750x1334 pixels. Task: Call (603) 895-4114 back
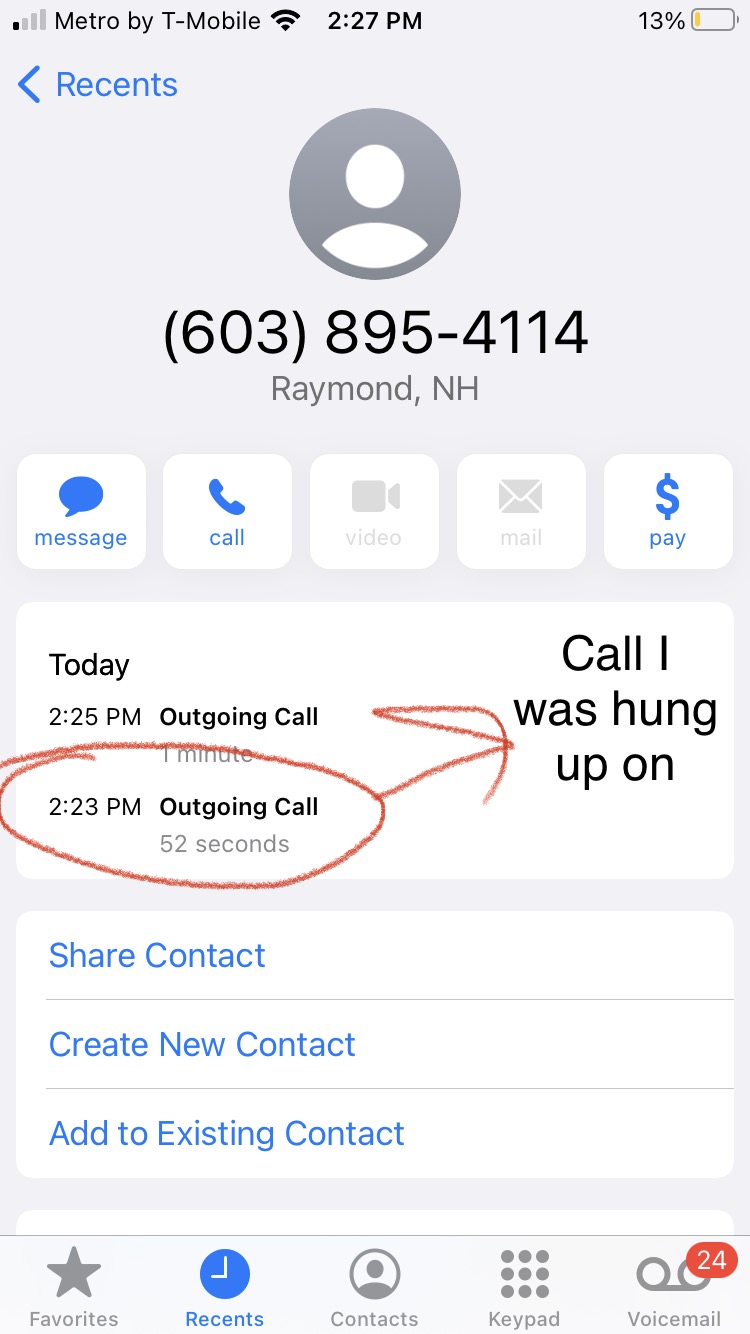coord(227,511)
